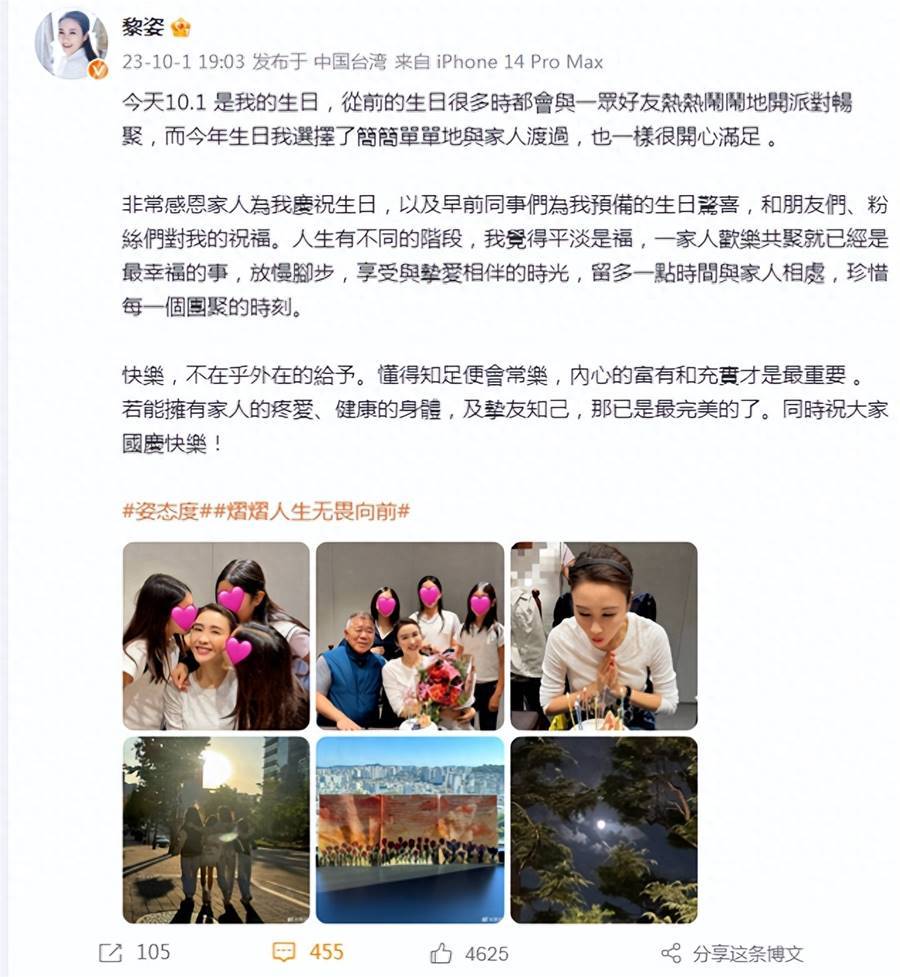Open the 455 comments
This screenshot has height=977, width=900.
[310, 952]
